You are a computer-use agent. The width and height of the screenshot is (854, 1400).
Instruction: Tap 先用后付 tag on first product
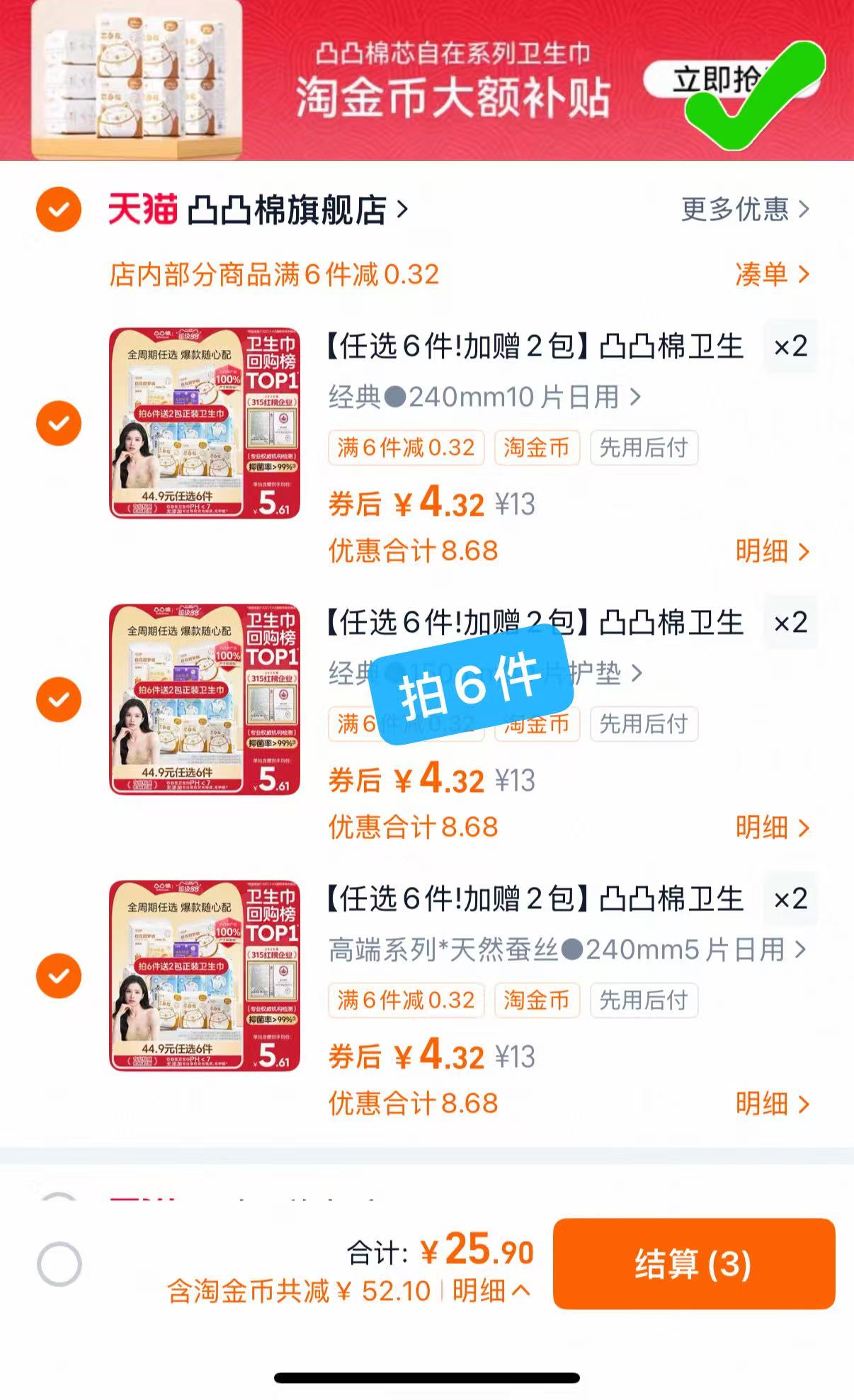click(x=643, y=448)
